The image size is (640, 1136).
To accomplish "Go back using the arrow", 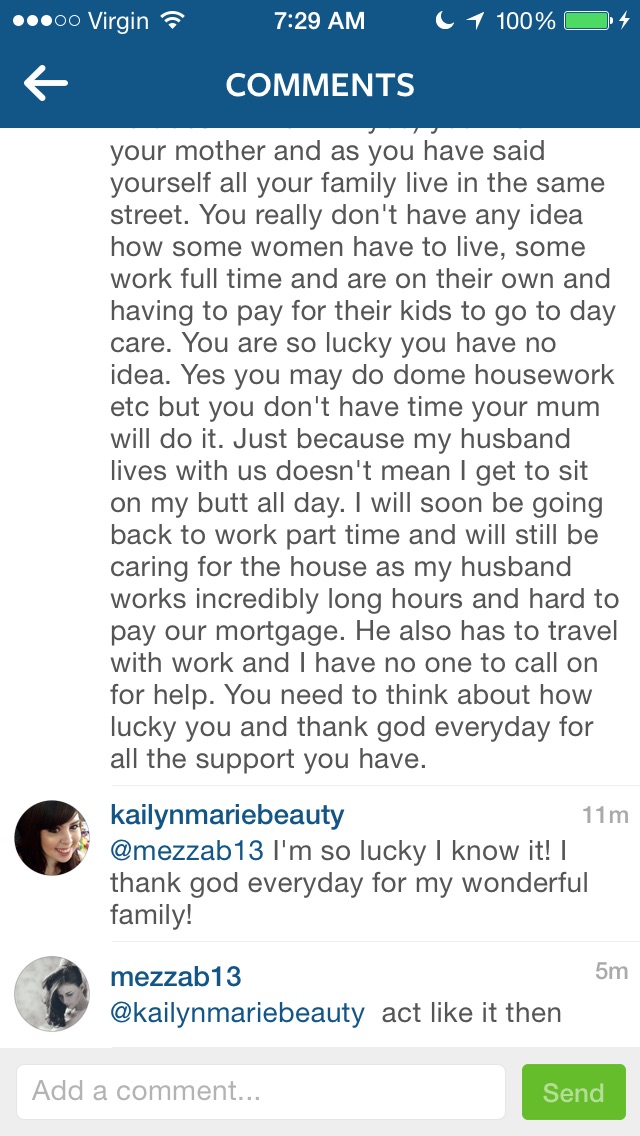I will pos(46,84).
